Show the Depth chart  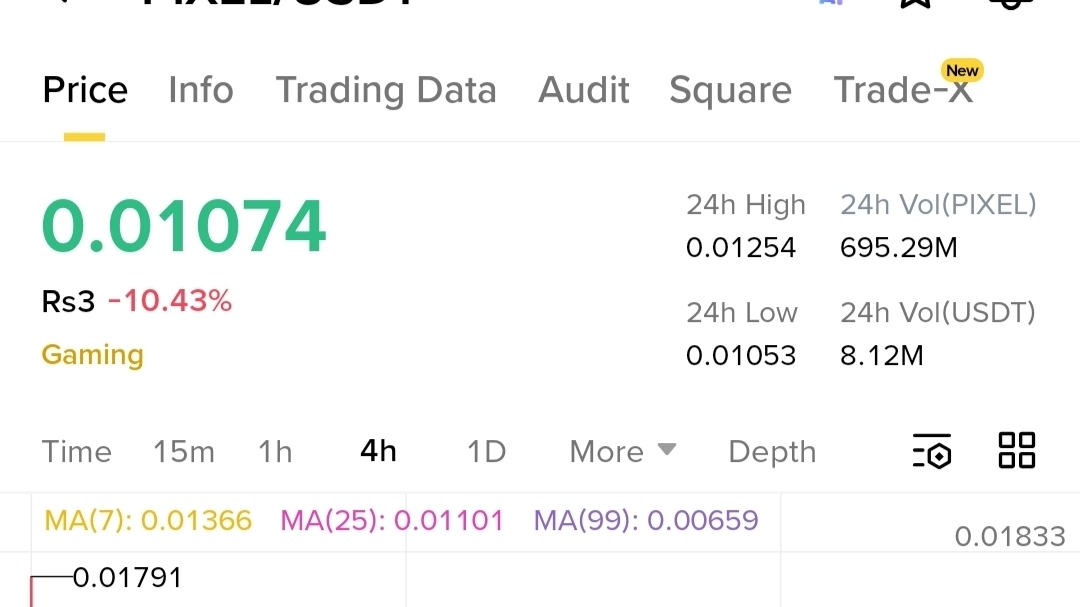[772, 452]
